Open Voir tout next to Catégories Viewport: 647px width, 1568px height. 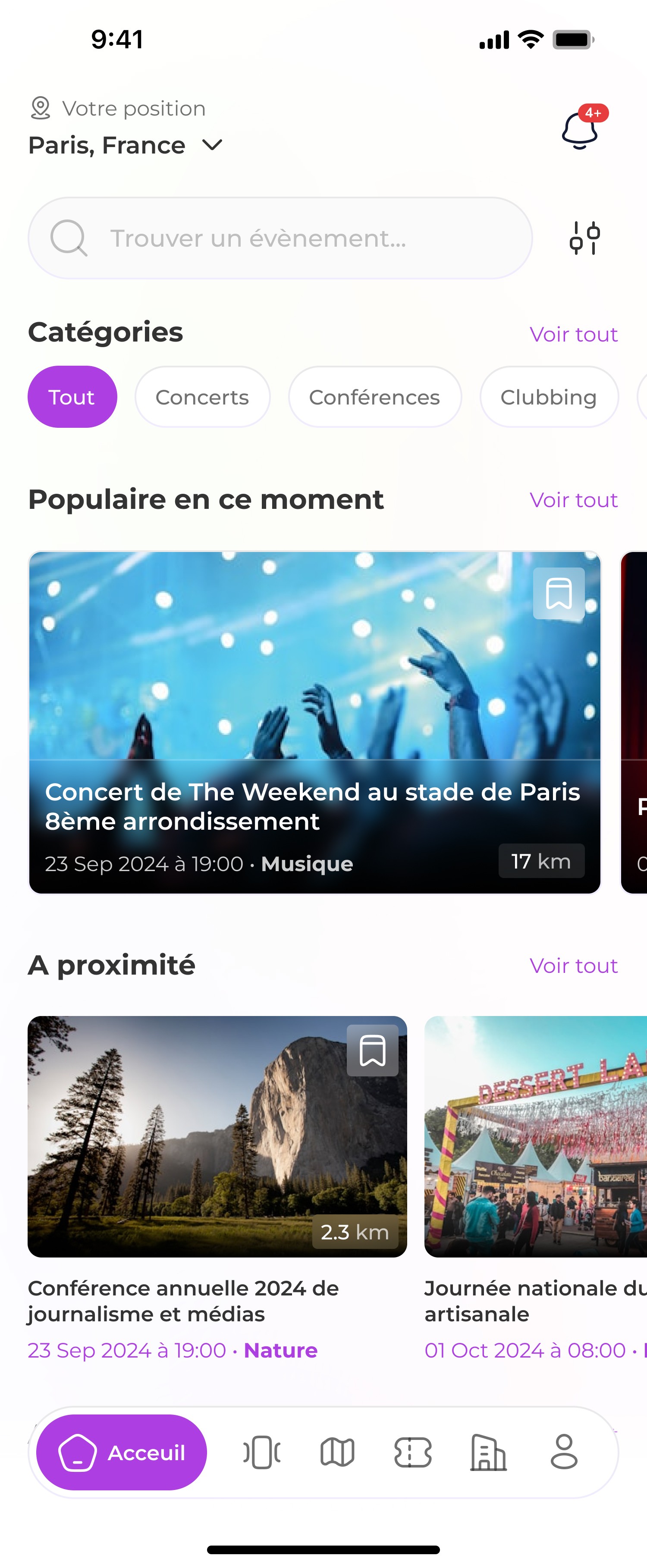click(573, 334)
